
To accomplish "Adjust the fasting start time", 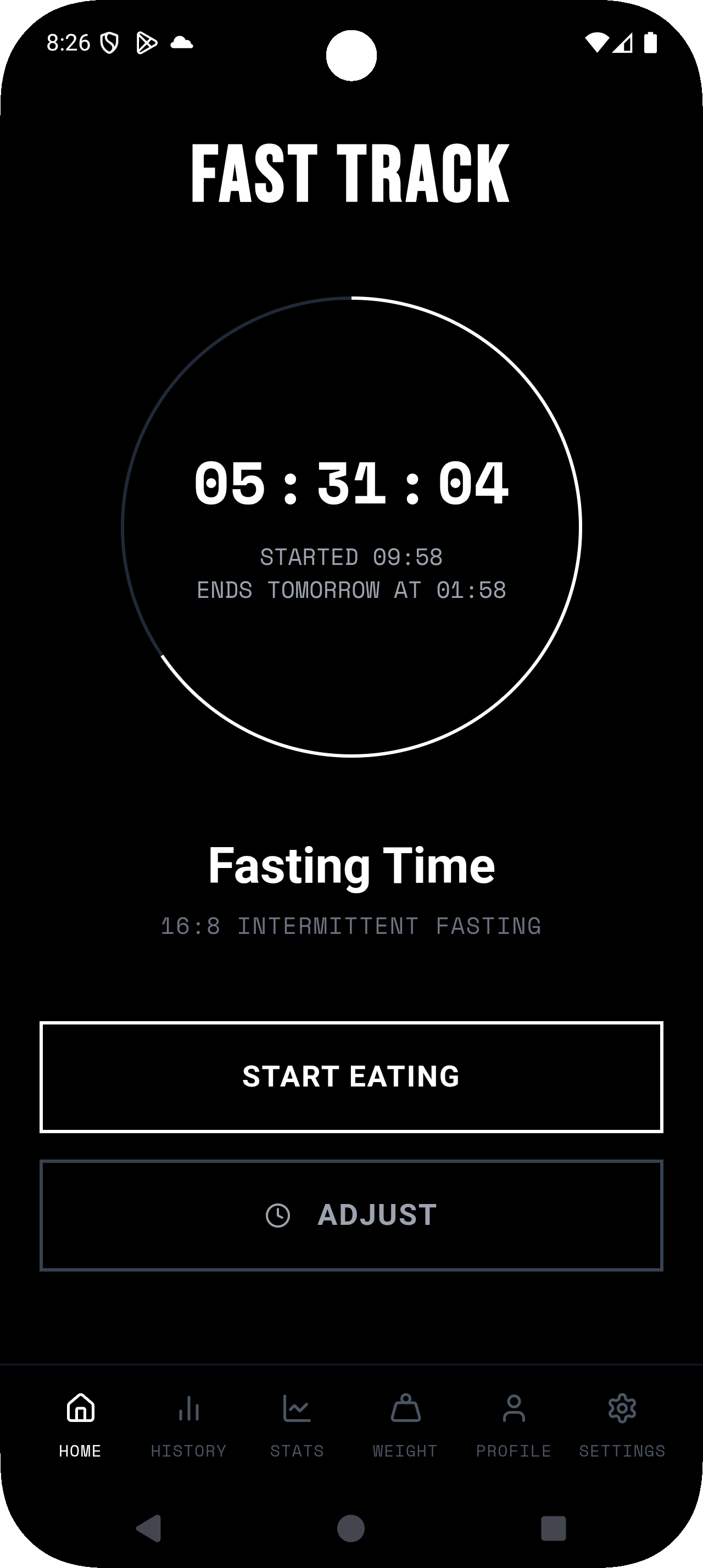I will (x=351, y=1215).
